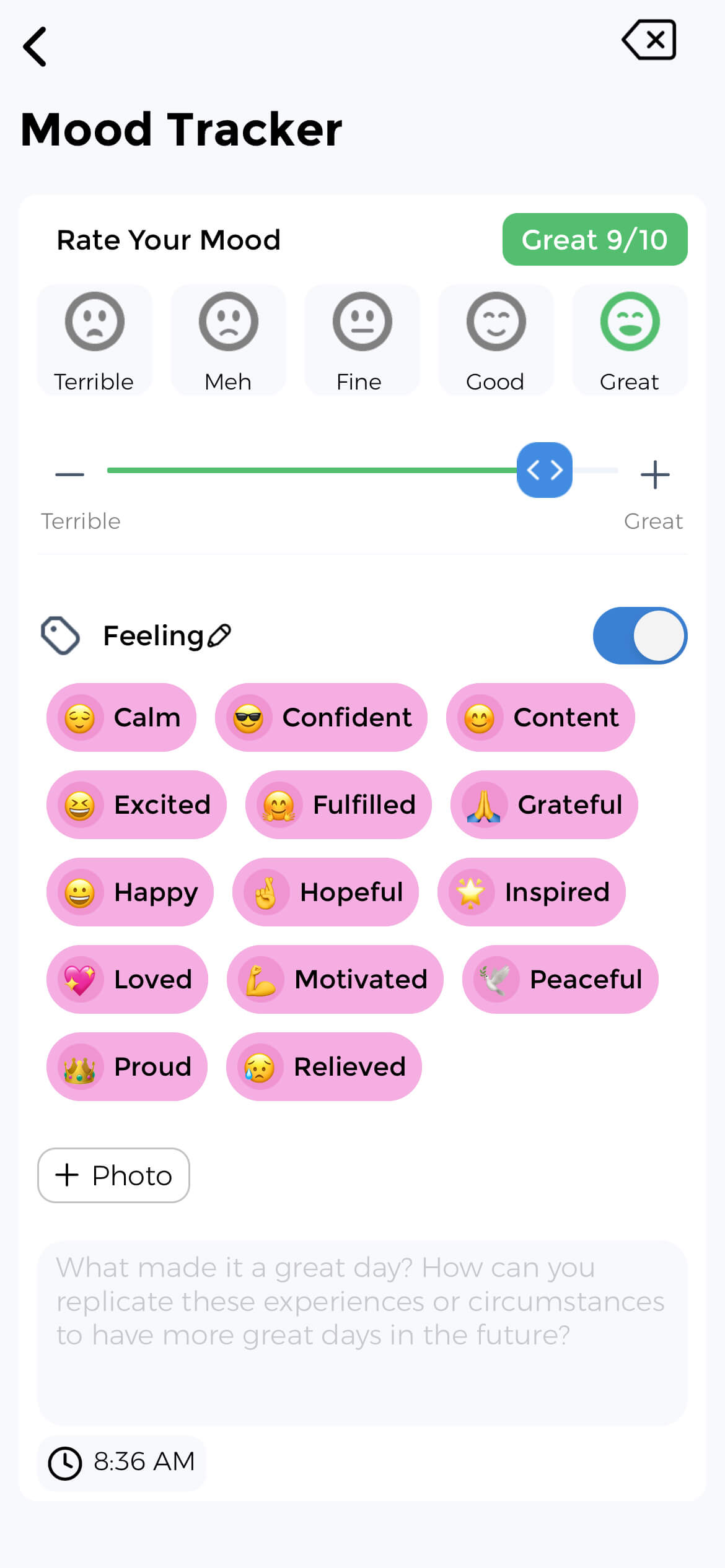Tap the delete entry icon
The image size is (725, 1568).
coord(649,40)
